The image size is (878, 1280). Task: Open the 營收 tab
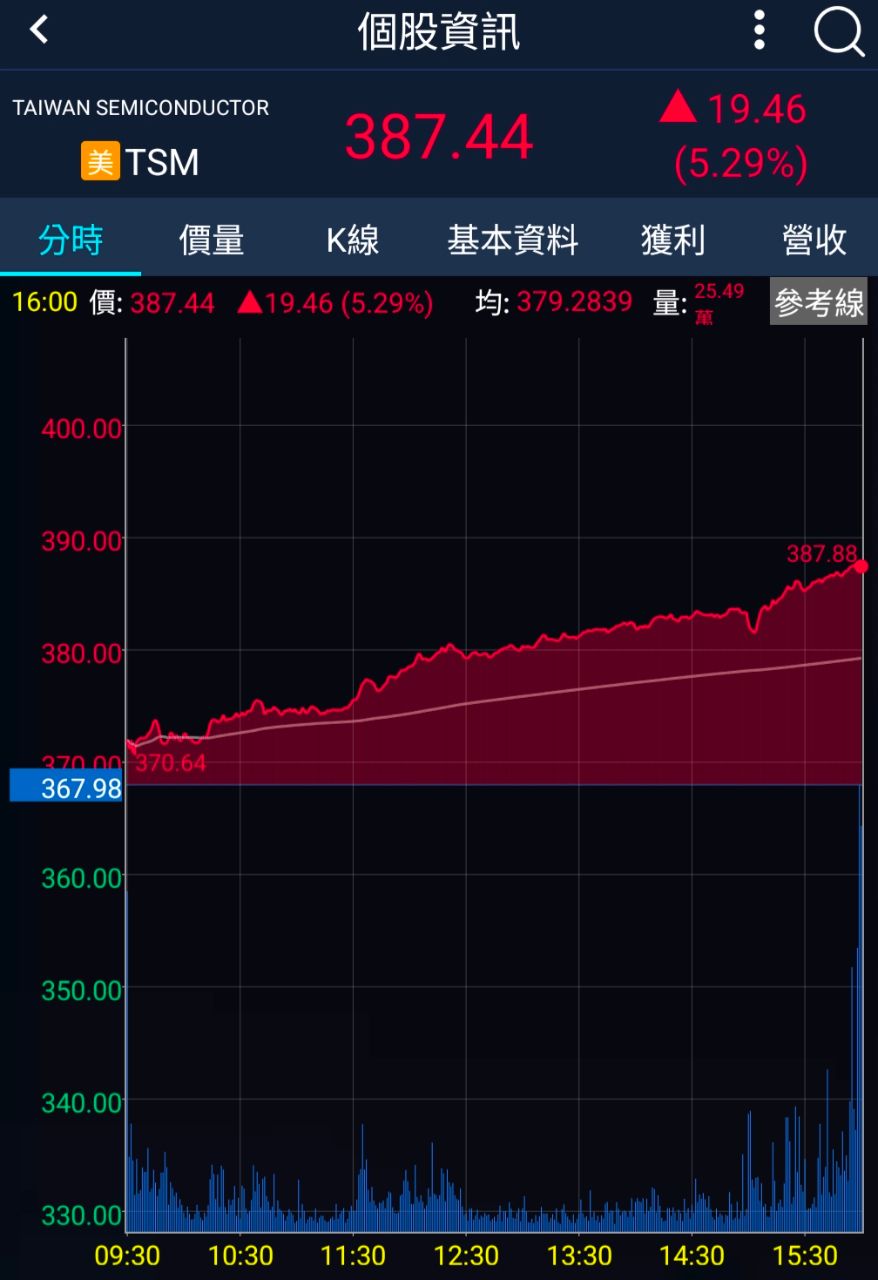click(814, 240)
